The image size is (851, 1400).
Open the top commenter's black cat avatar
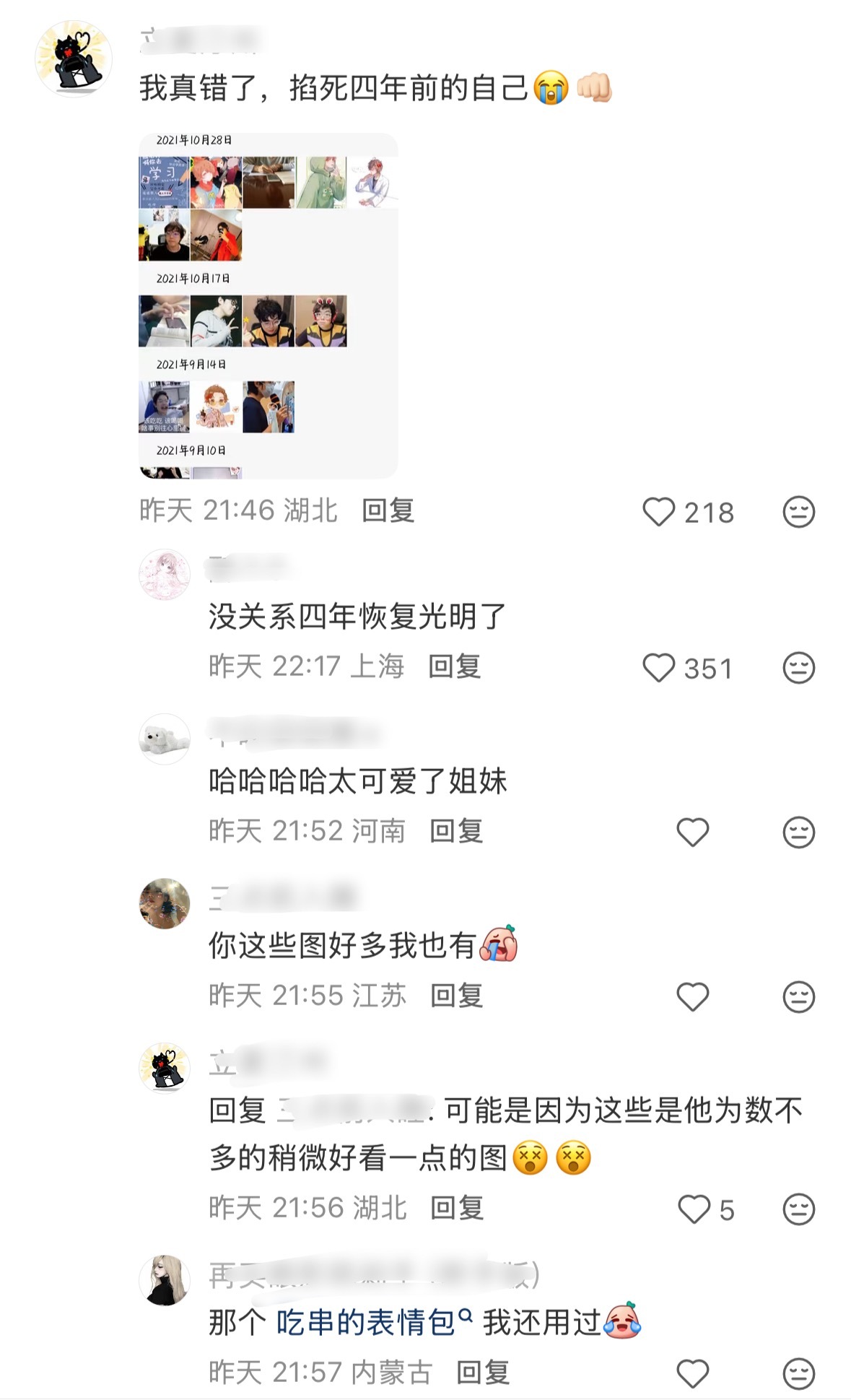point(74,59)
